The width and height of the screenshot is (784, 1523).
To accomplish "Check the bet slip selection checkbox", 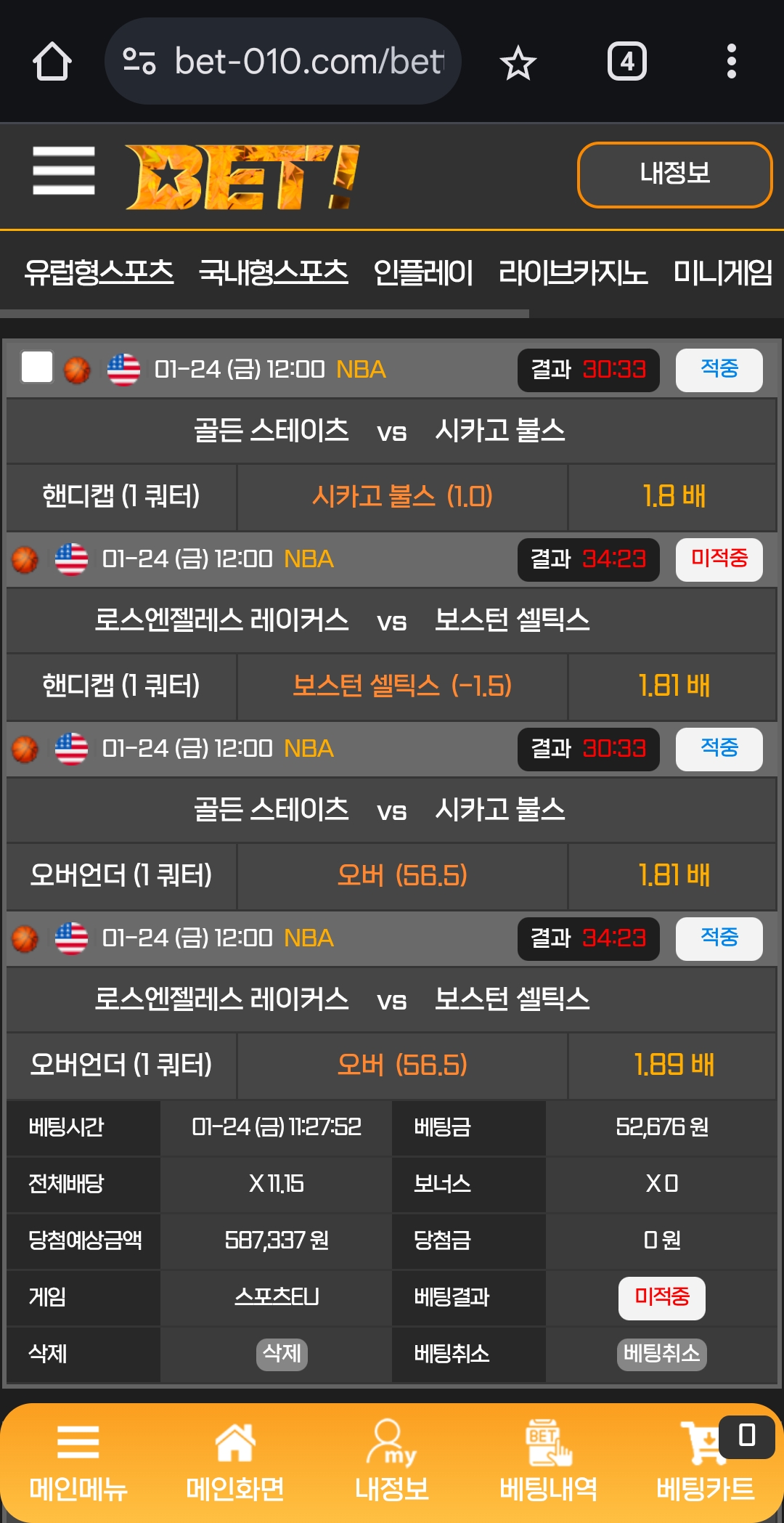I will (x=37, y=367).
